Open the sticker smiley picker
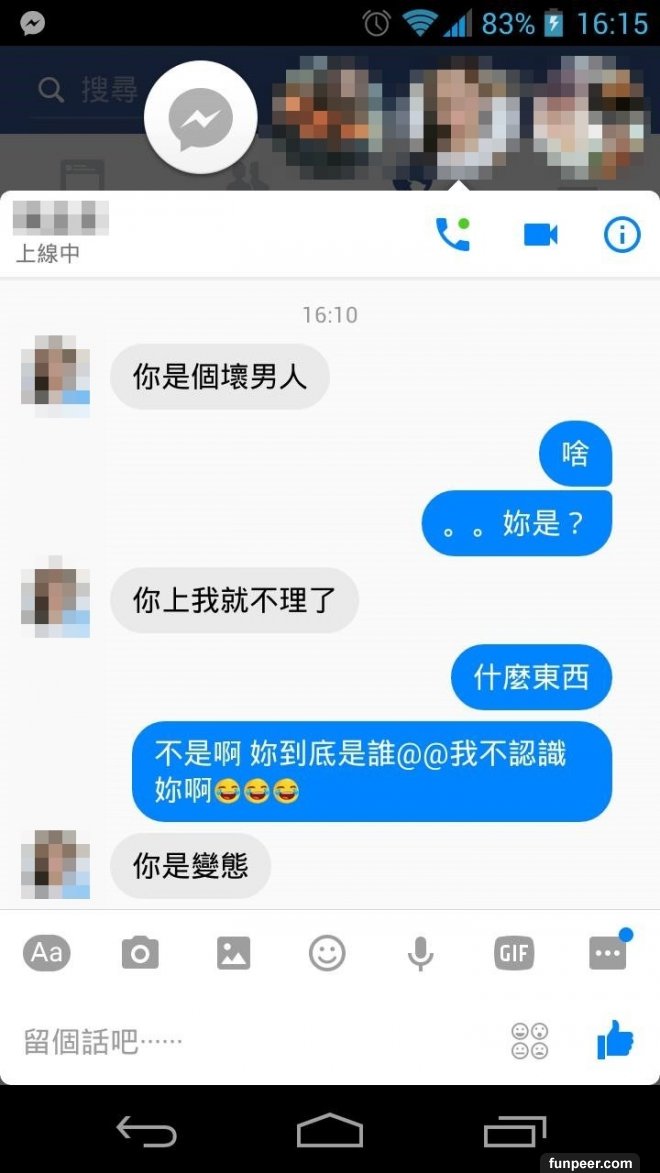The image size is (660, 1173). pos(327,953)
